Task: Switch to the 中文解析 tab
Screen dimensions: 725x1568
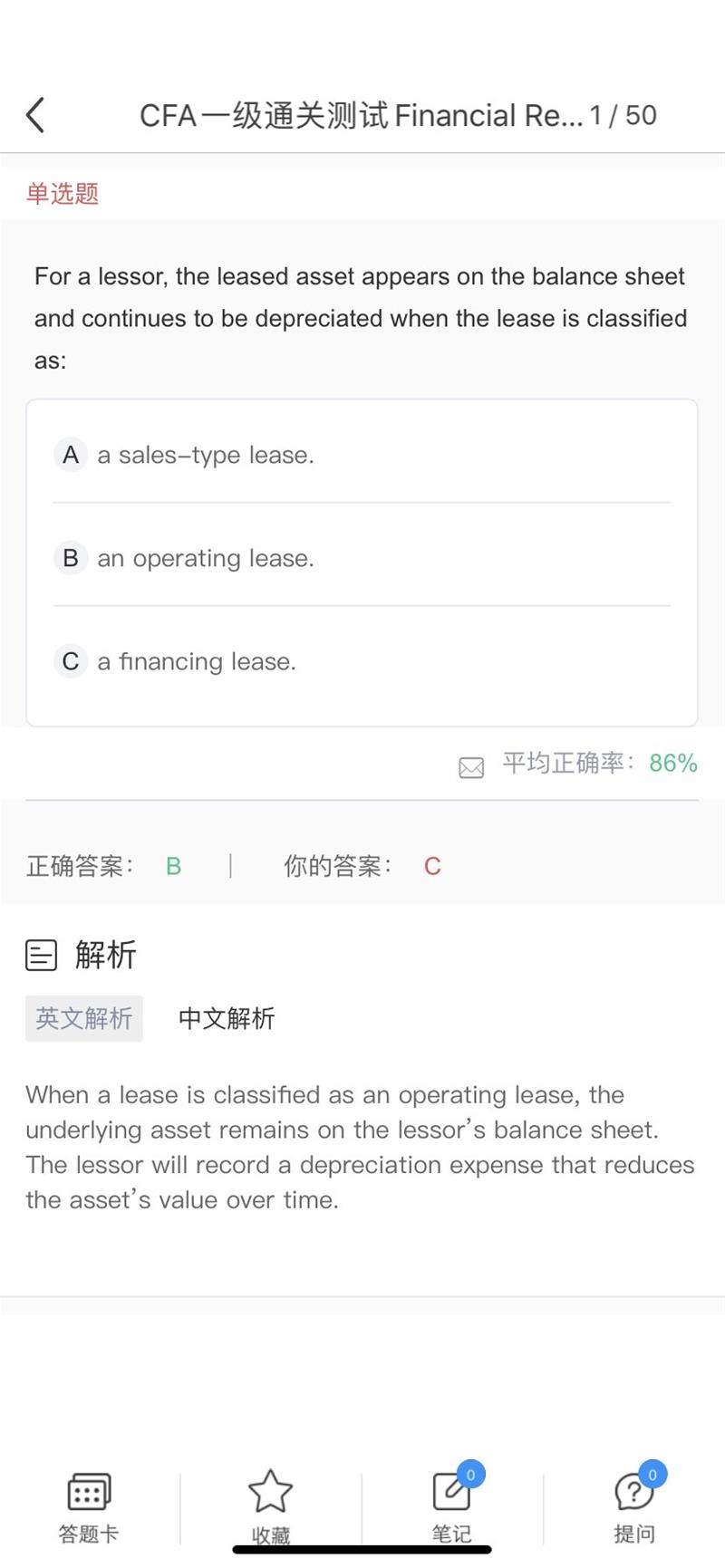Action: tap(227, 1018)
